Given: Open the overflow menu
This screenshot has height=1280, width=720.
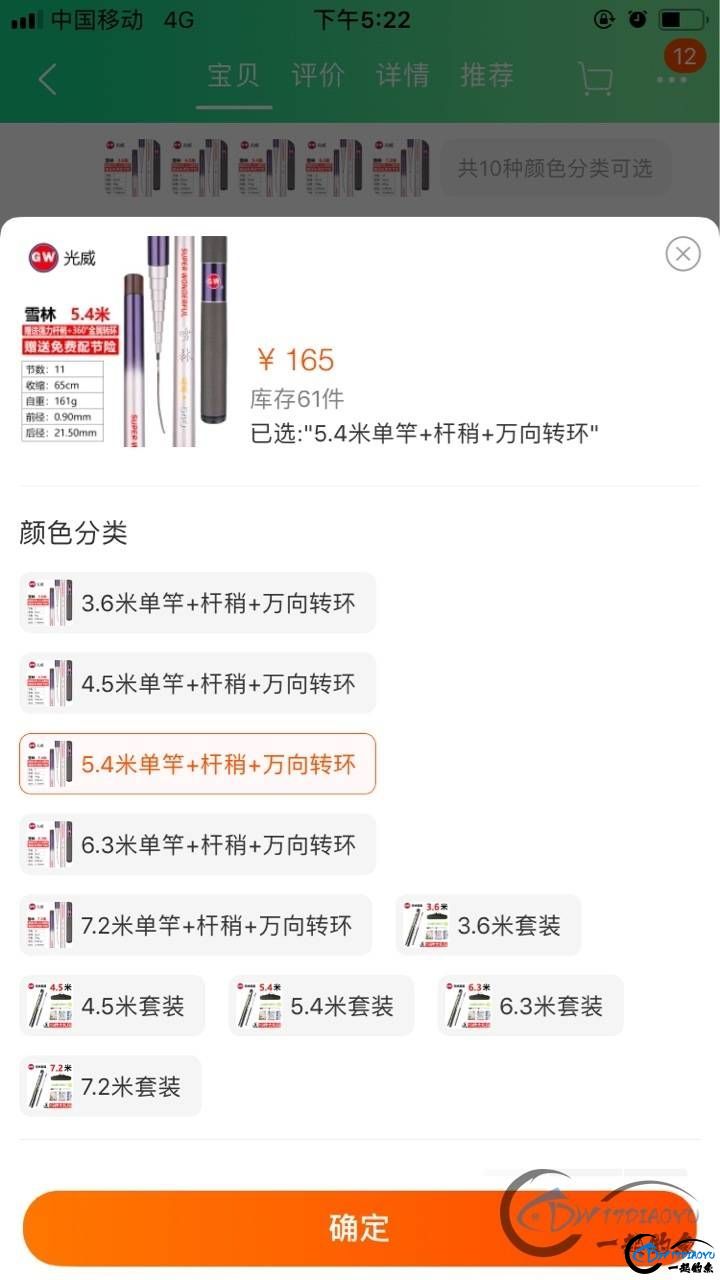Looking at the screenshot, I should [x=671, y=78].
